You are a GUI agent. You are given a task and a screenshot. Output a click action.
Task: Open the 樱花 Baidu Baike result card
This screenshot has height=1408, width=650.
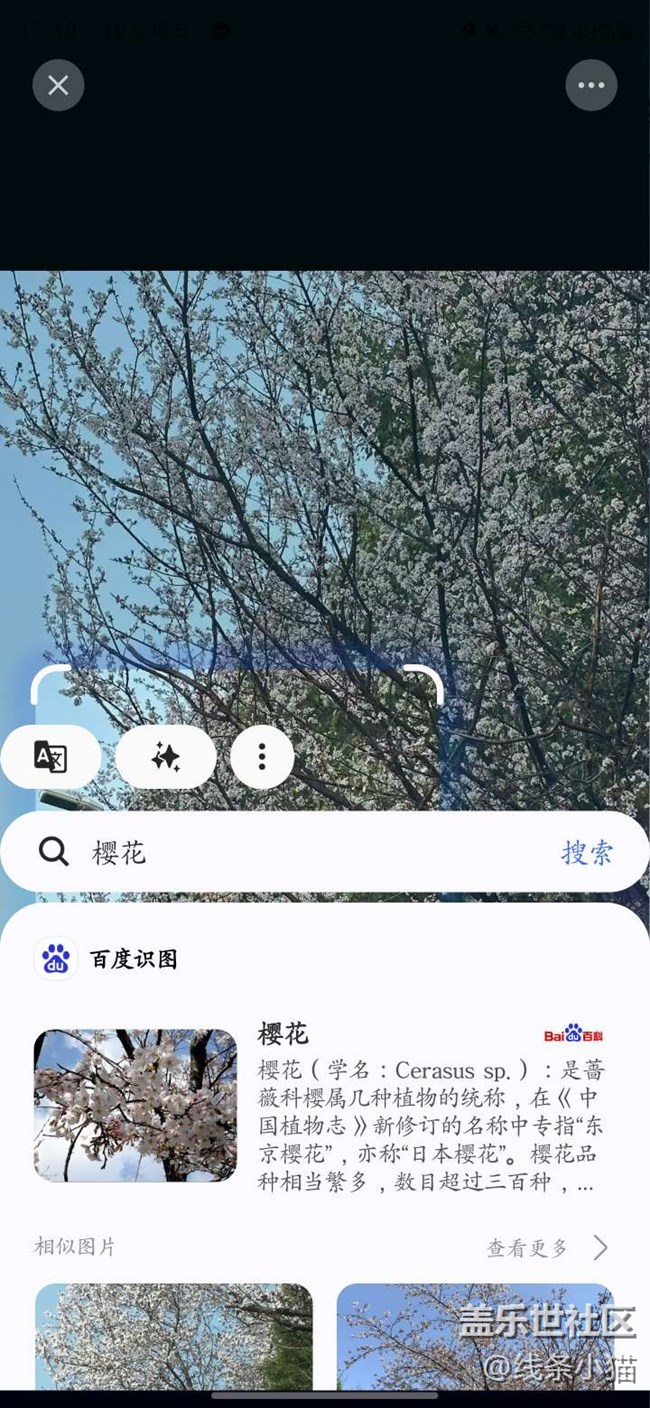[x=320, y=1106]
